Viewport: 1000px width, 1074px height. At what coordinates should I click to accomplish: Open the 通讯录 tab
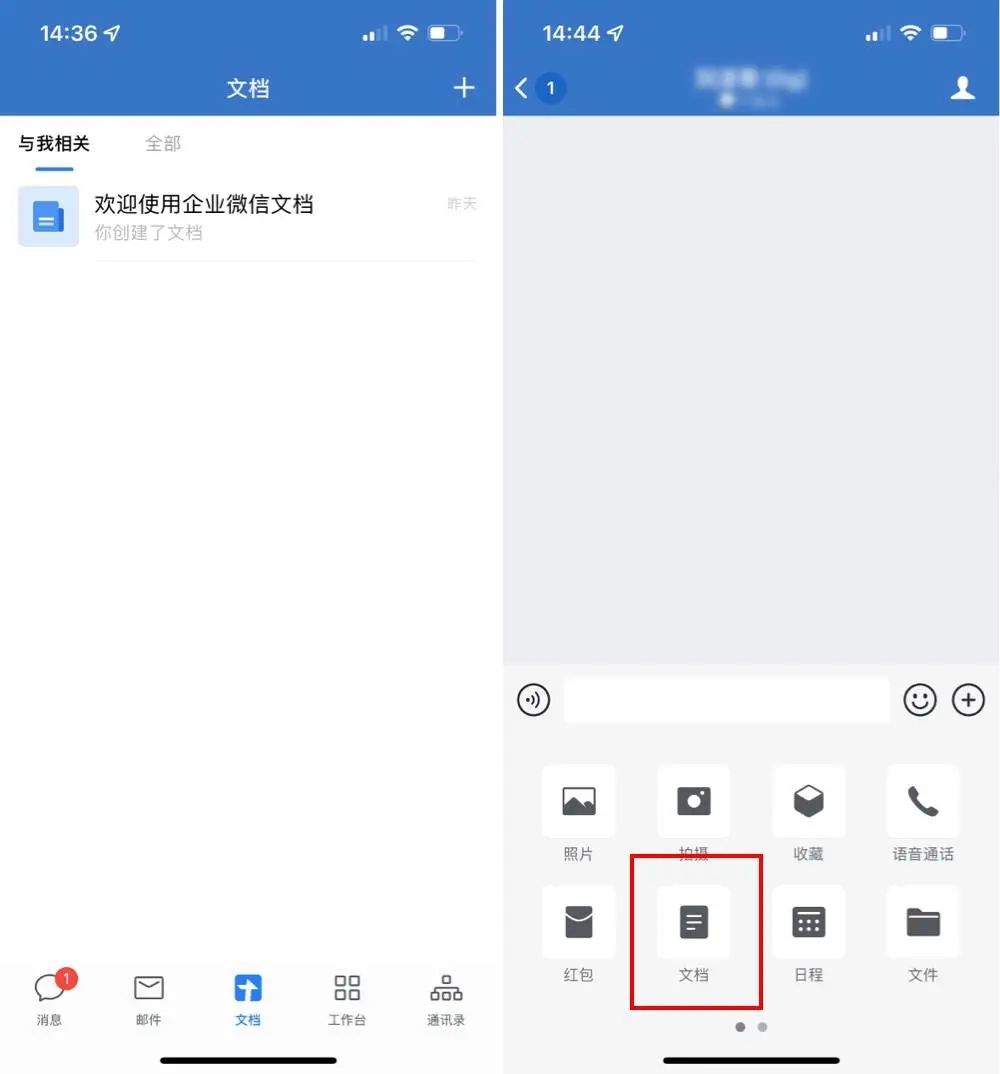click(446, 998)
